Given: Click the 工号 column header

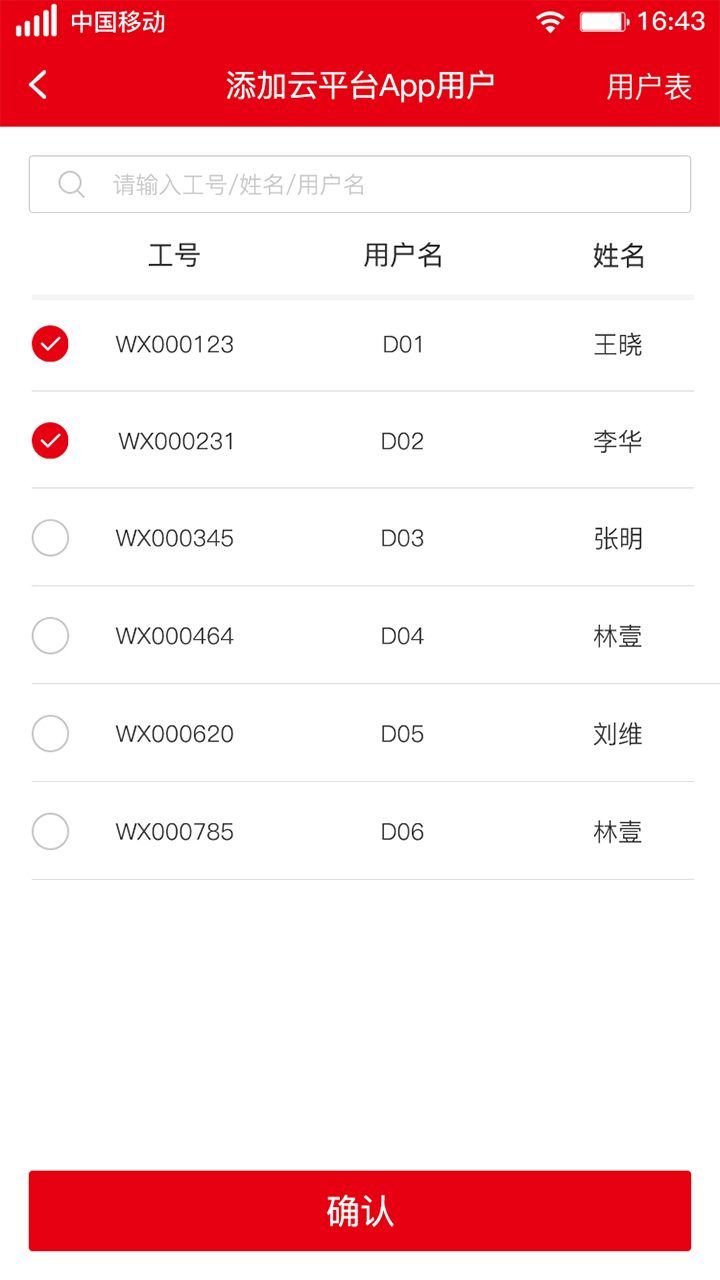Looking at the screenshot, I should tap(174, 256).
